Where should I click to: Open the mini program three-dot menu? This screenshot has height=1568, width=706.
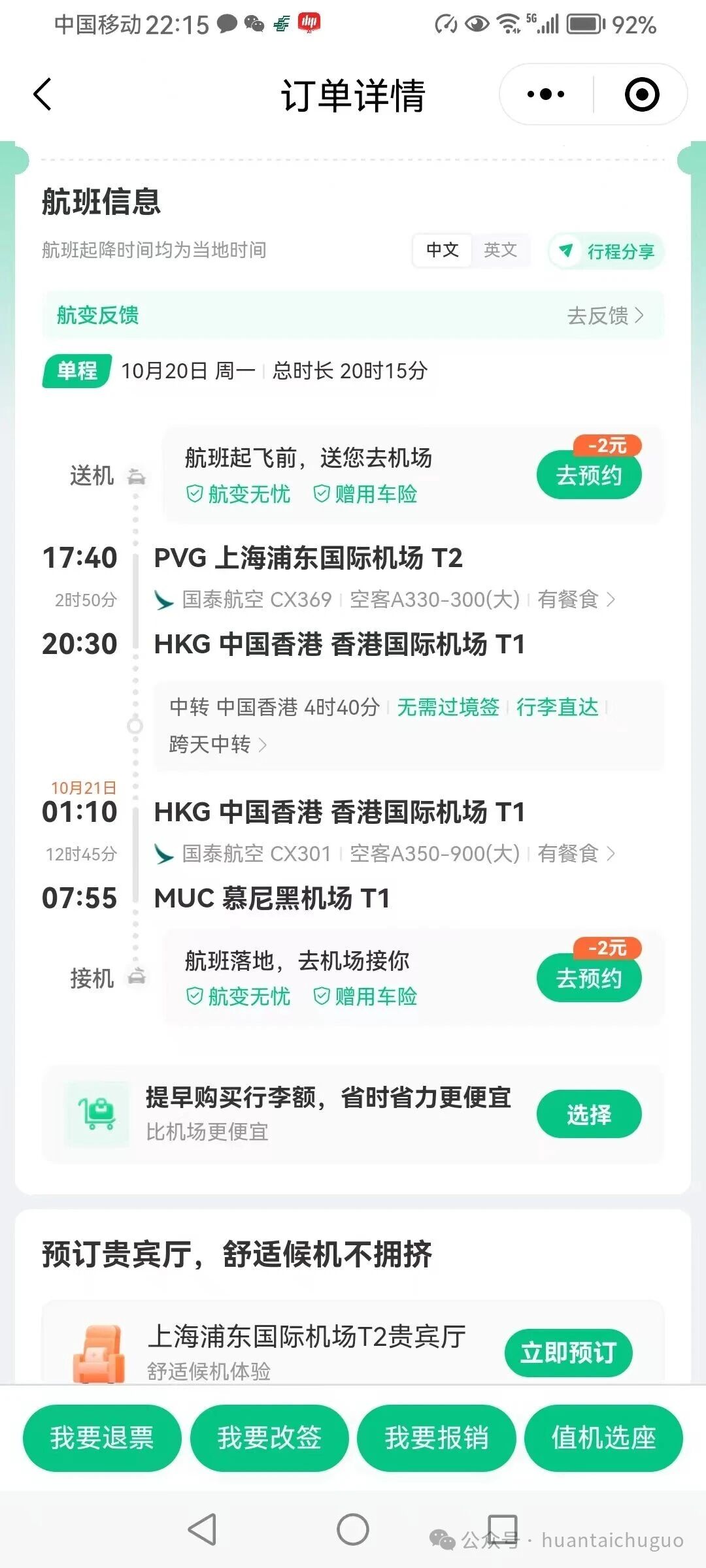pos(546,95)
